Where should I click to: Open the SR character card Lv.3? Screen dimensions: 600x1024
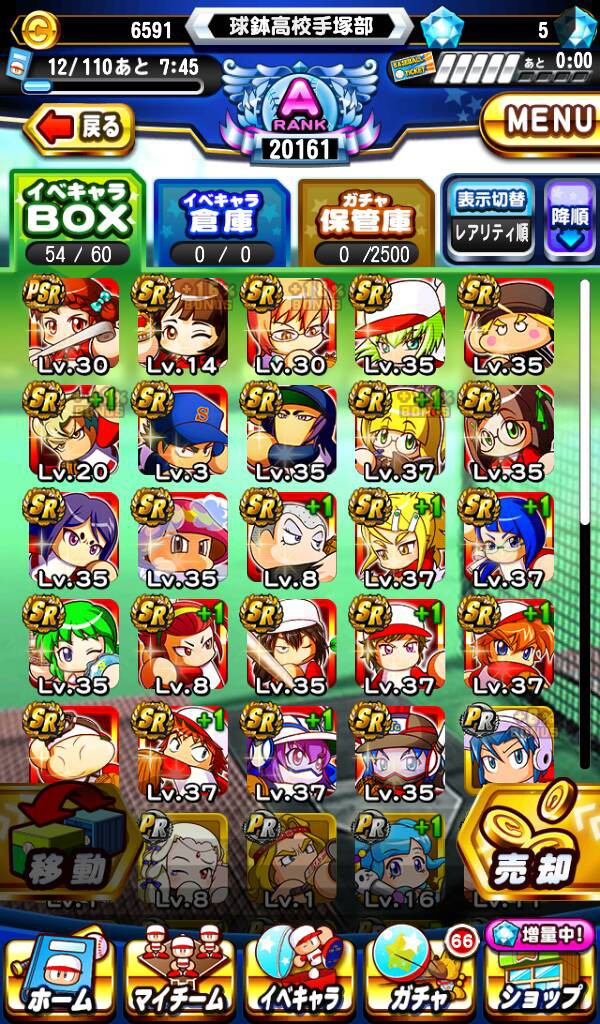point(182,432)
